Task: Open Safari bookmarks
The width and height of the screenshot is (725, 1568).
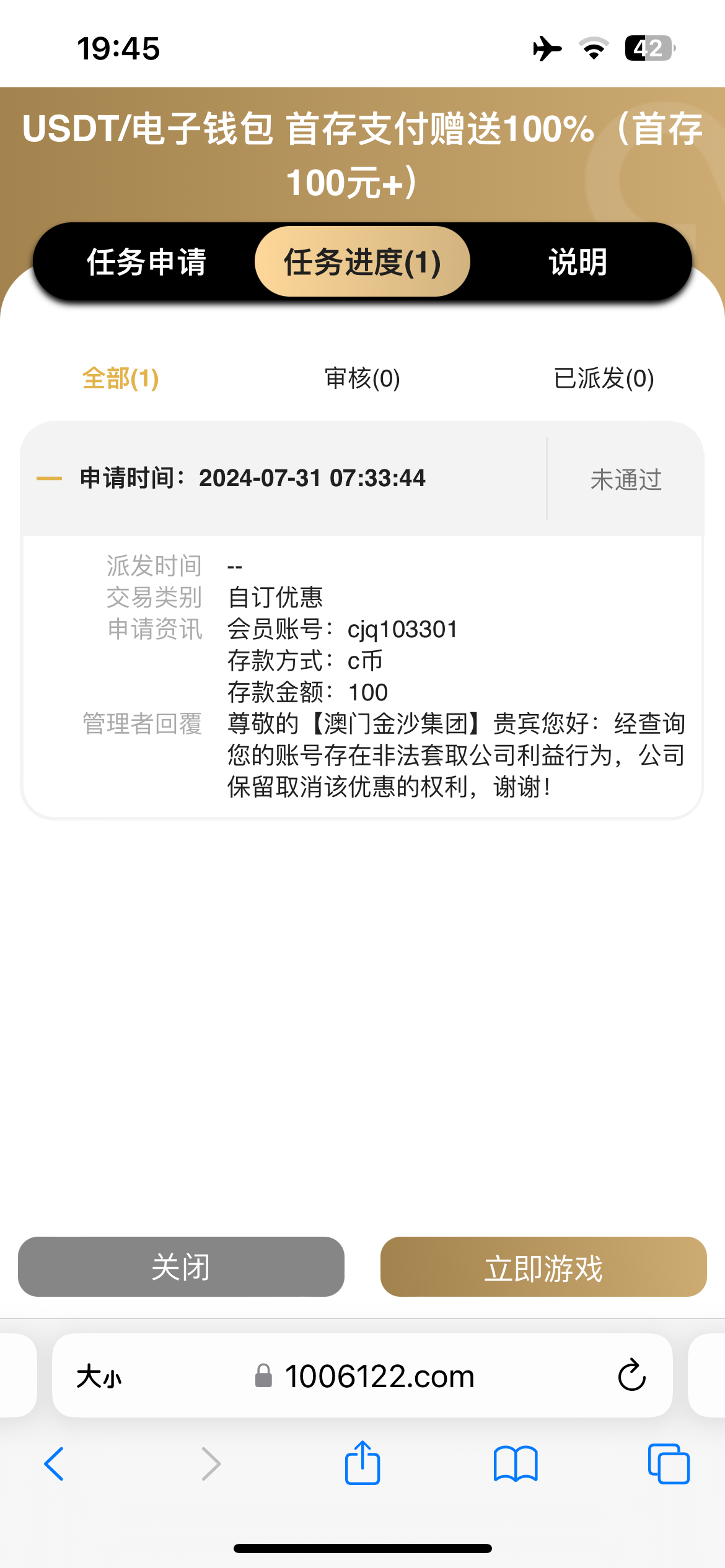Action: [x=516, y=1464]
